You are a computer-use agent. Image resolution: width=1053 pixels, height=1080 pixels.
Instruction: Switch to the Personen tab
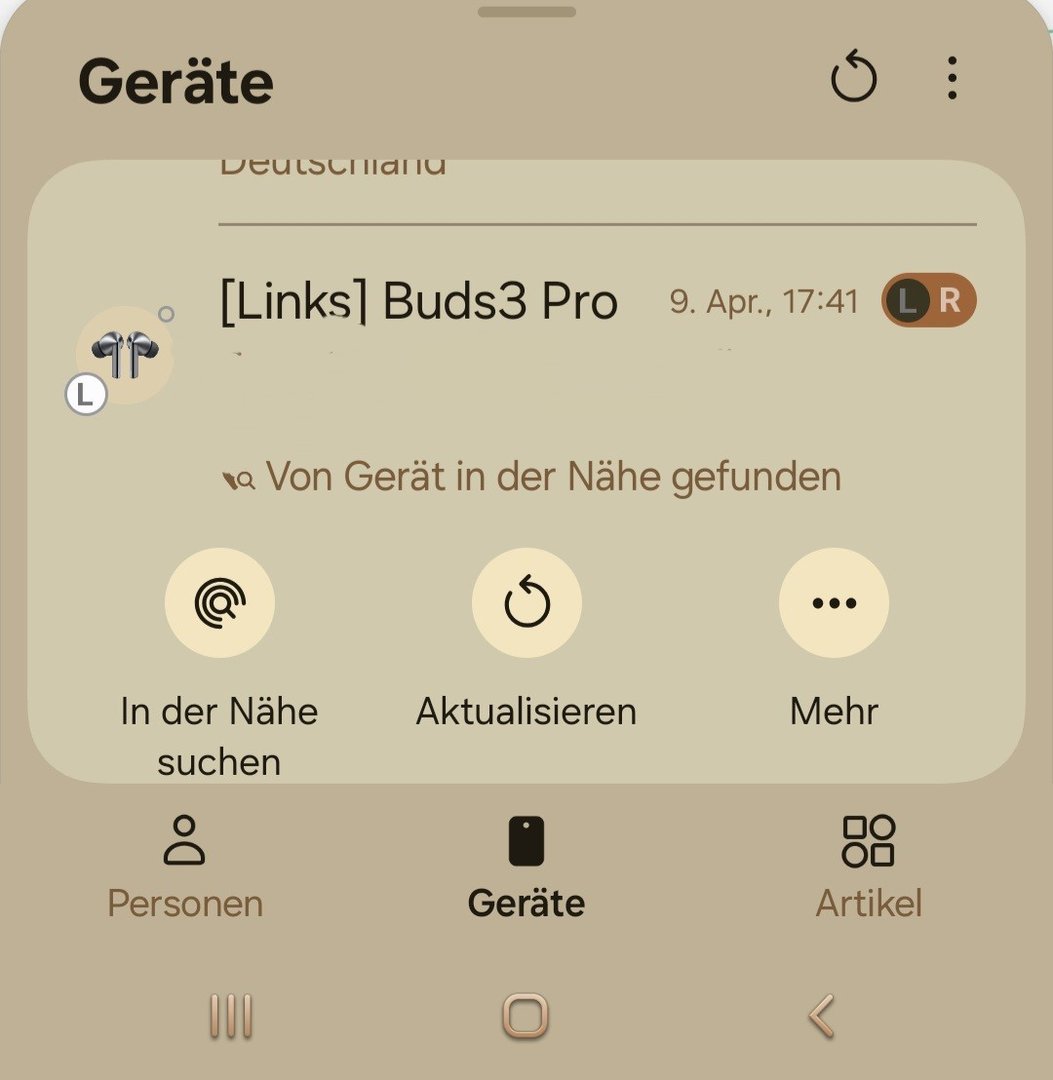[x=185, y=866]
